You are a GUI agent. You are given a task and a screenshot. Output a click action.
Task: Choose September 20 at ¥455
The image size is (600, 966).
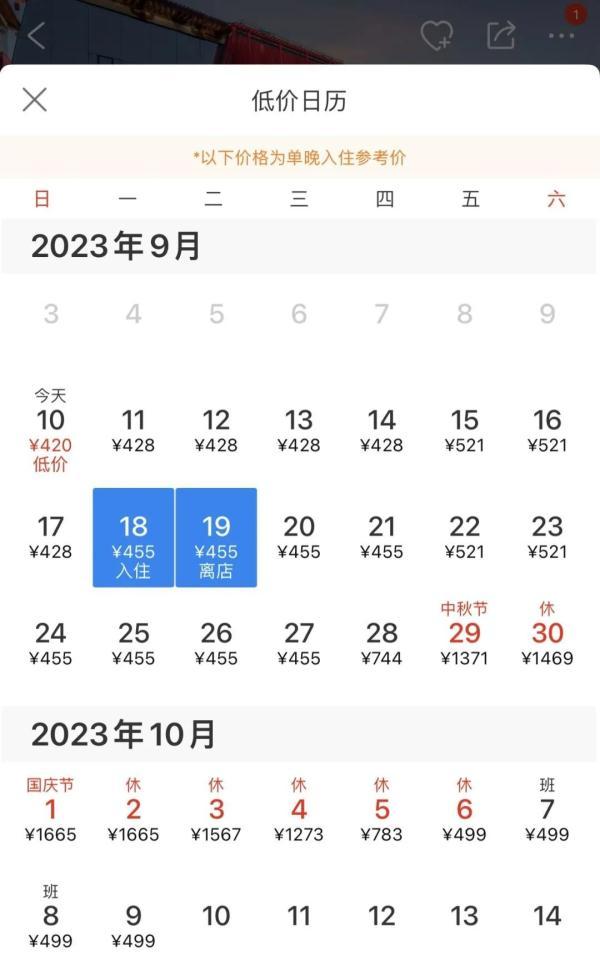click(299, 537)
